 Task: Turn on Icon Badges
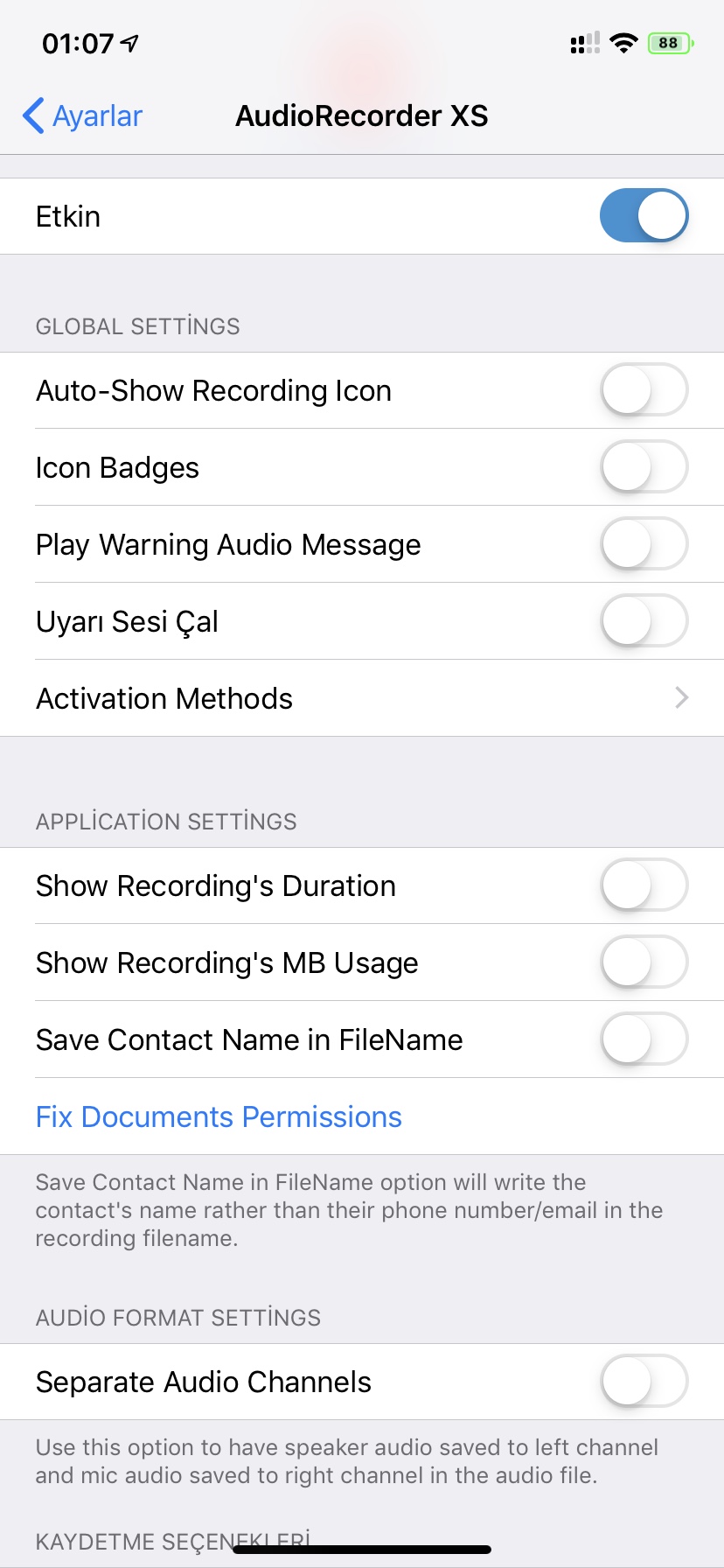644,467
